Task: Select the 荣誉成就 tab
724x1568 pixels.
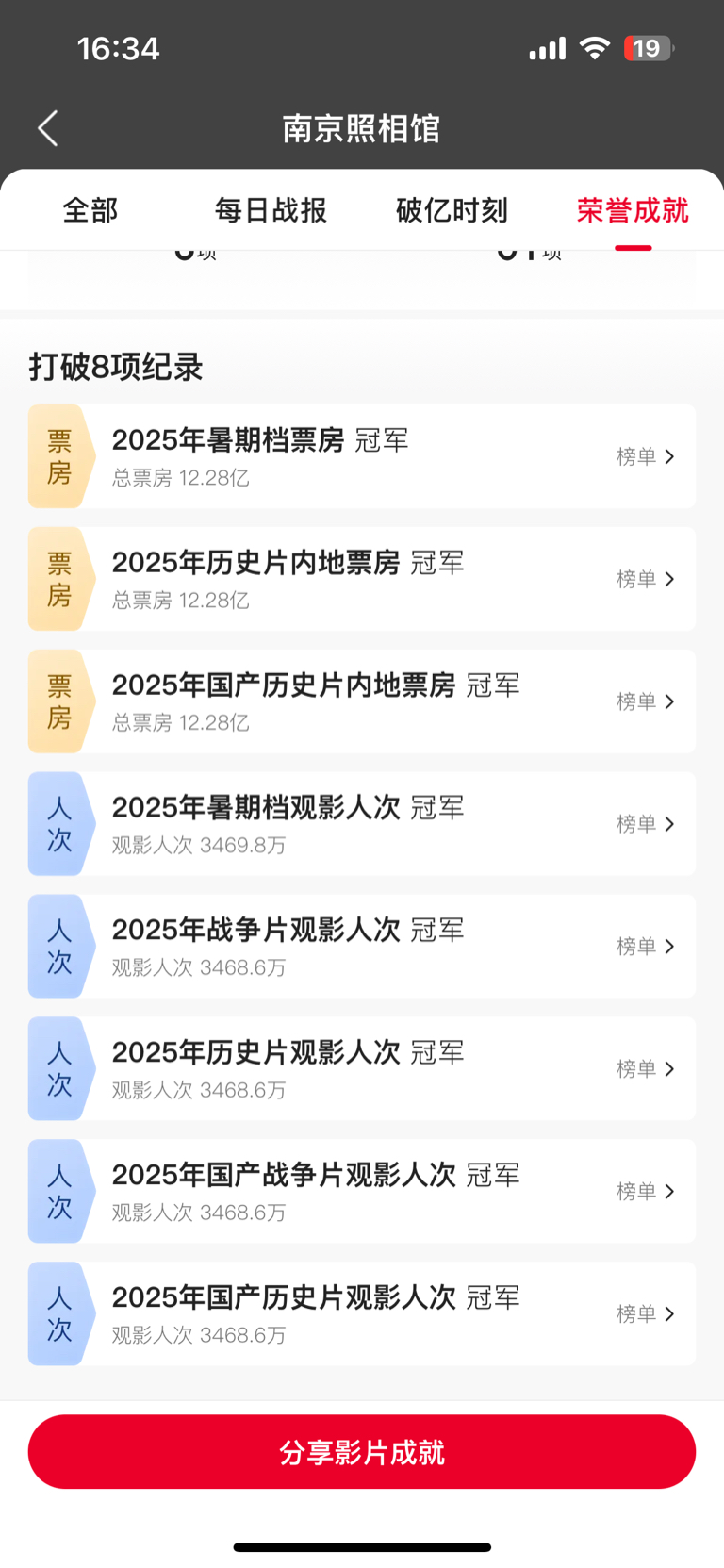Action: pyautogui.click(x=633, y=210)
